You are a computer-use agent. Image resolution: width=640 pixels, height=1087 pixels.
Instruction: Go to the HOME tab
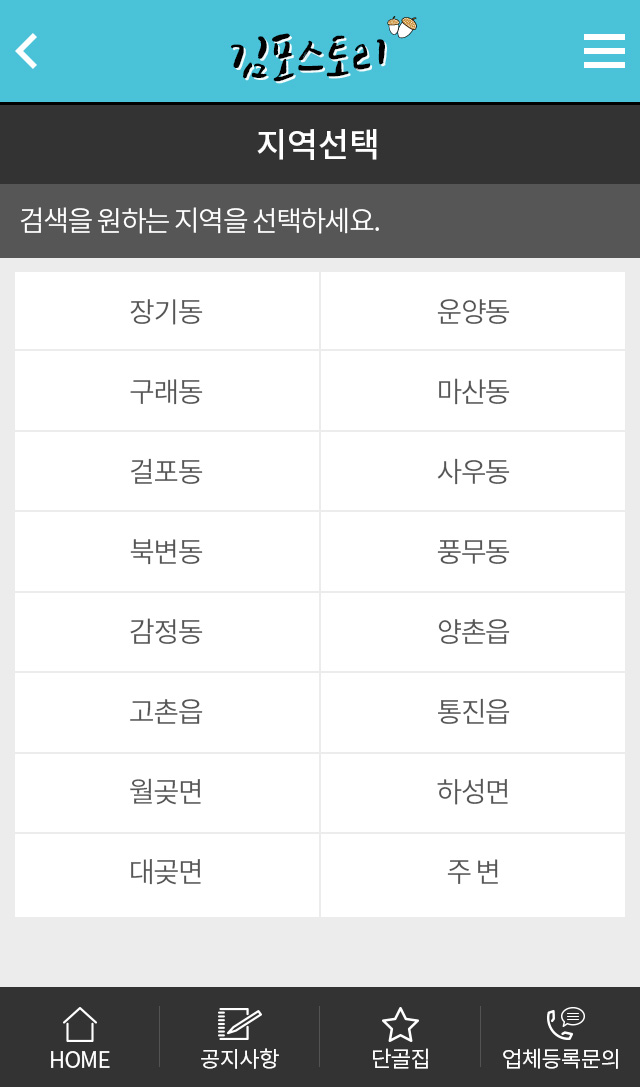(80, 1037)
